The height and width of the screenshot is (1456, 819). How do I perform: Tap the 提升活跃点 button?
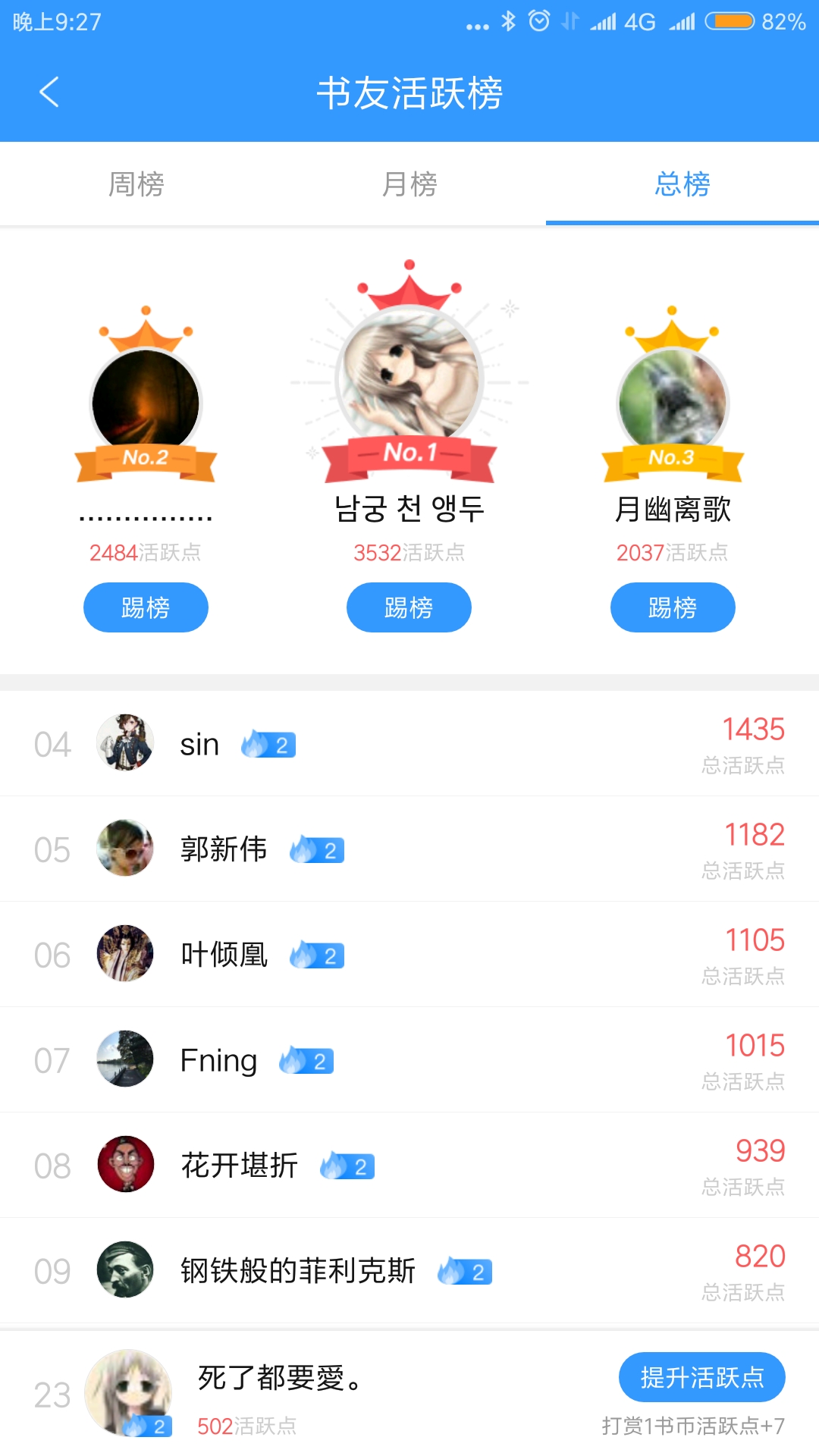[x=701, y=1377]
